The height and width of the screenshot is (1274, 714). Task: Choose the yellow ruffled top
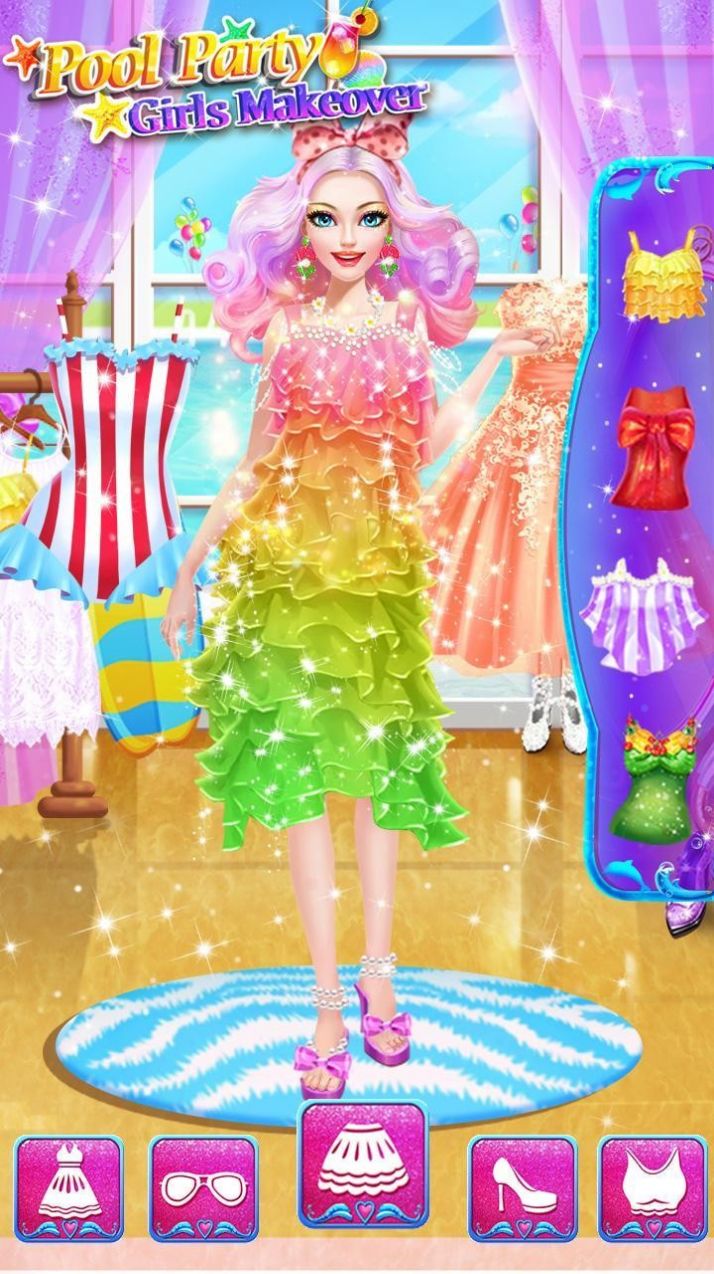[x=659, y=275]
